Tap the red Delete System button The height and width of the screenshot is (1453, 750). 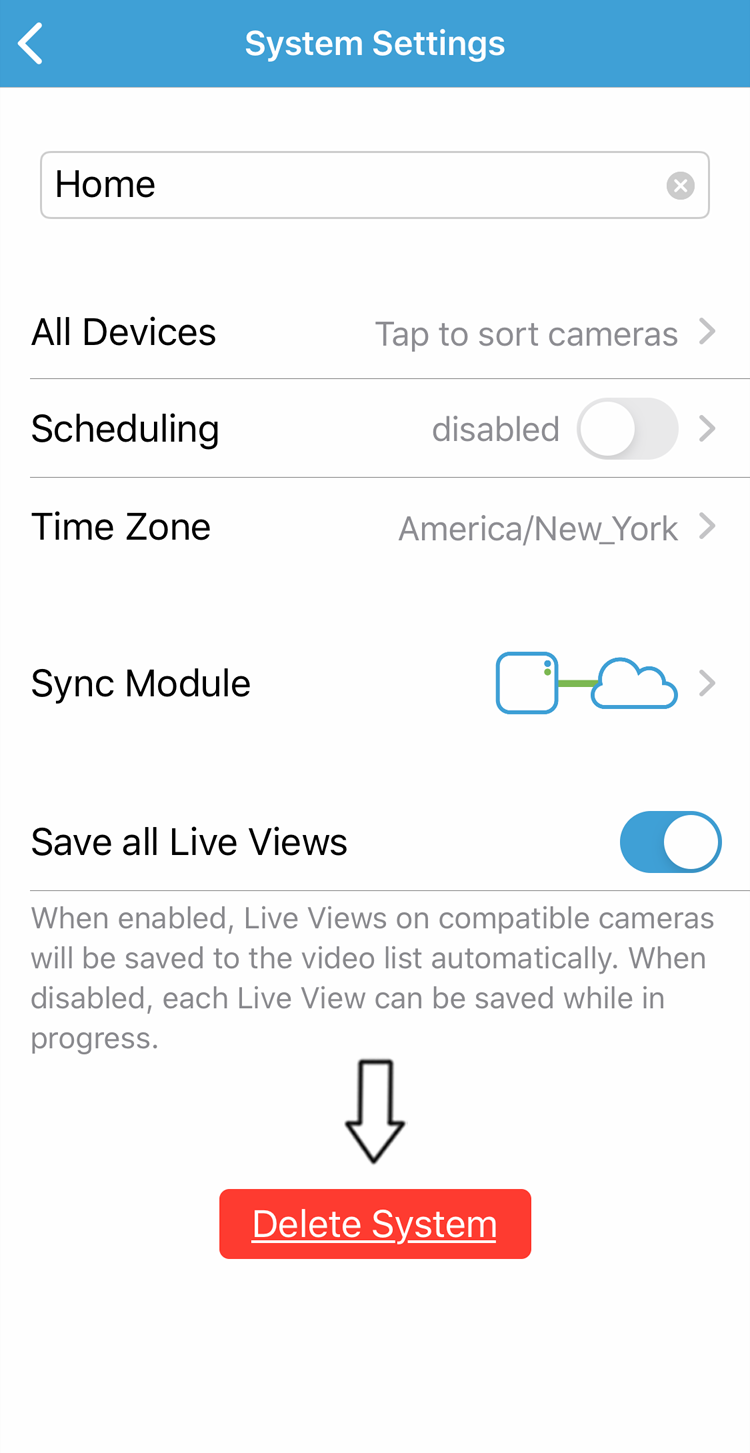click(375, 1224)
